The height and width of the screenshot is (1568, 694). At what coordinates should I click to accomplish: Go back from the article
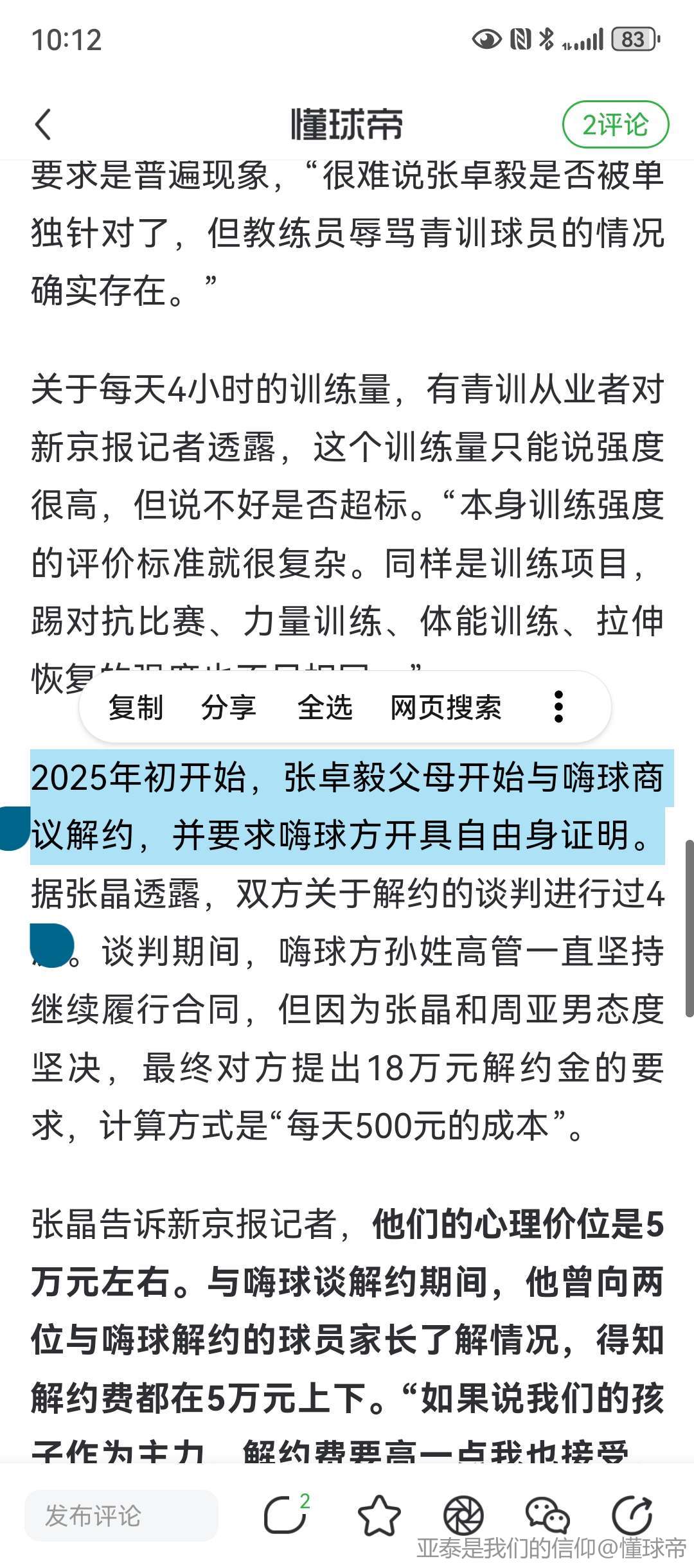[x=44, y=124]
